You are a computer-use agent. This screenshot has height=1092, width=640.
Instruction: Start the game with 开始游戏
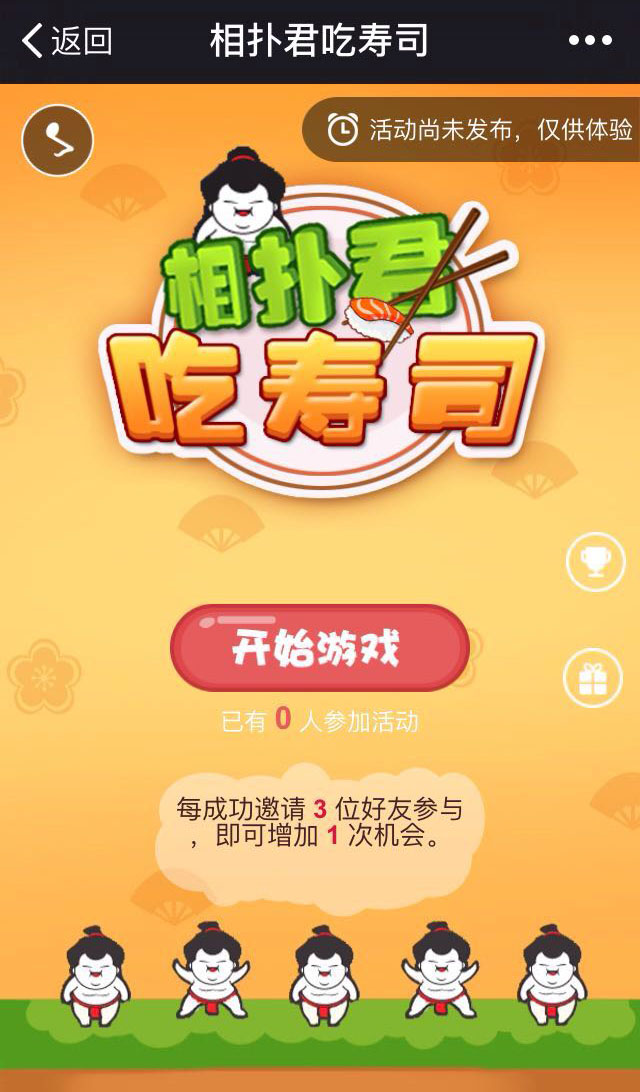point(319,648)
